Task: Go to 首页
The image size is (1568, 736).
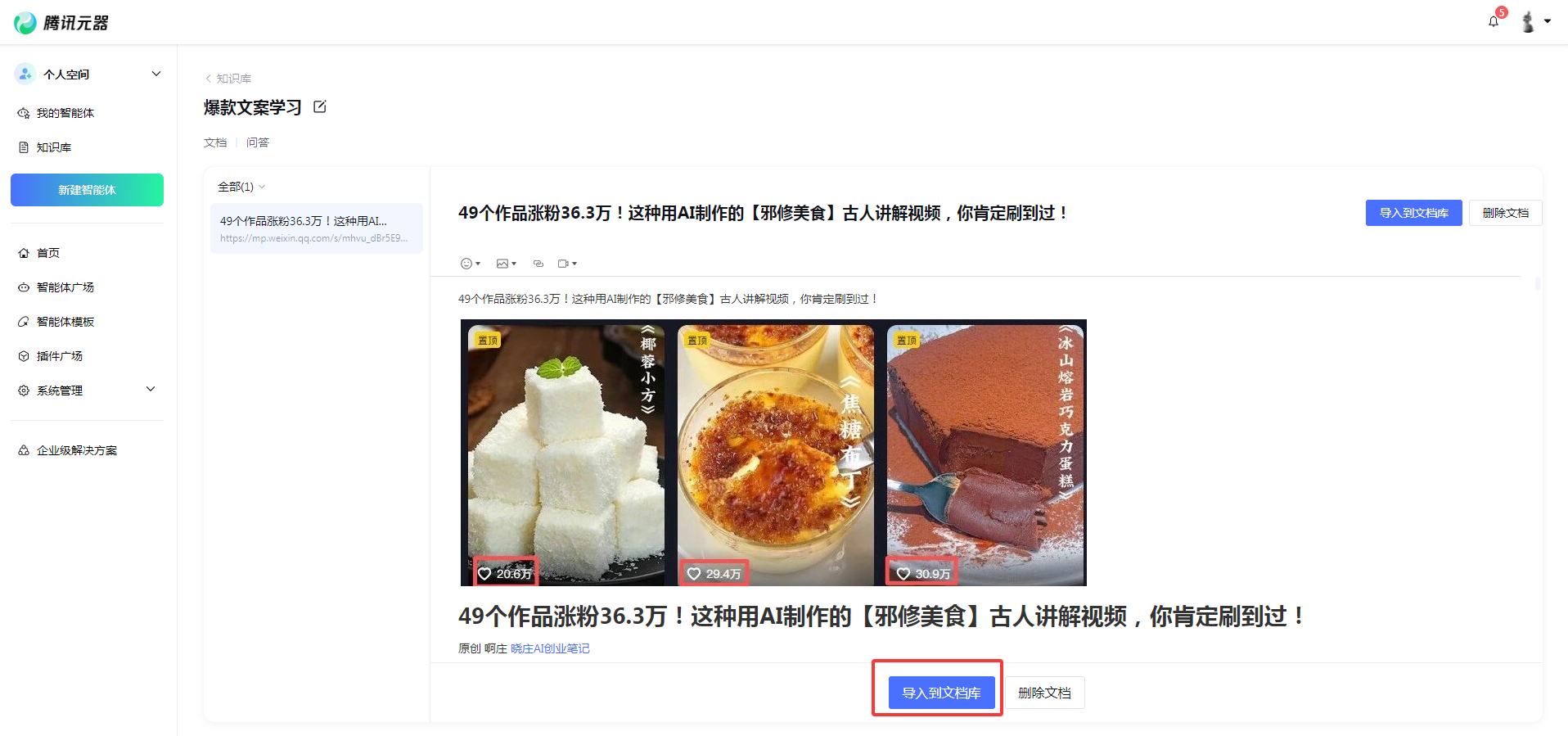Action: point(48,253)
